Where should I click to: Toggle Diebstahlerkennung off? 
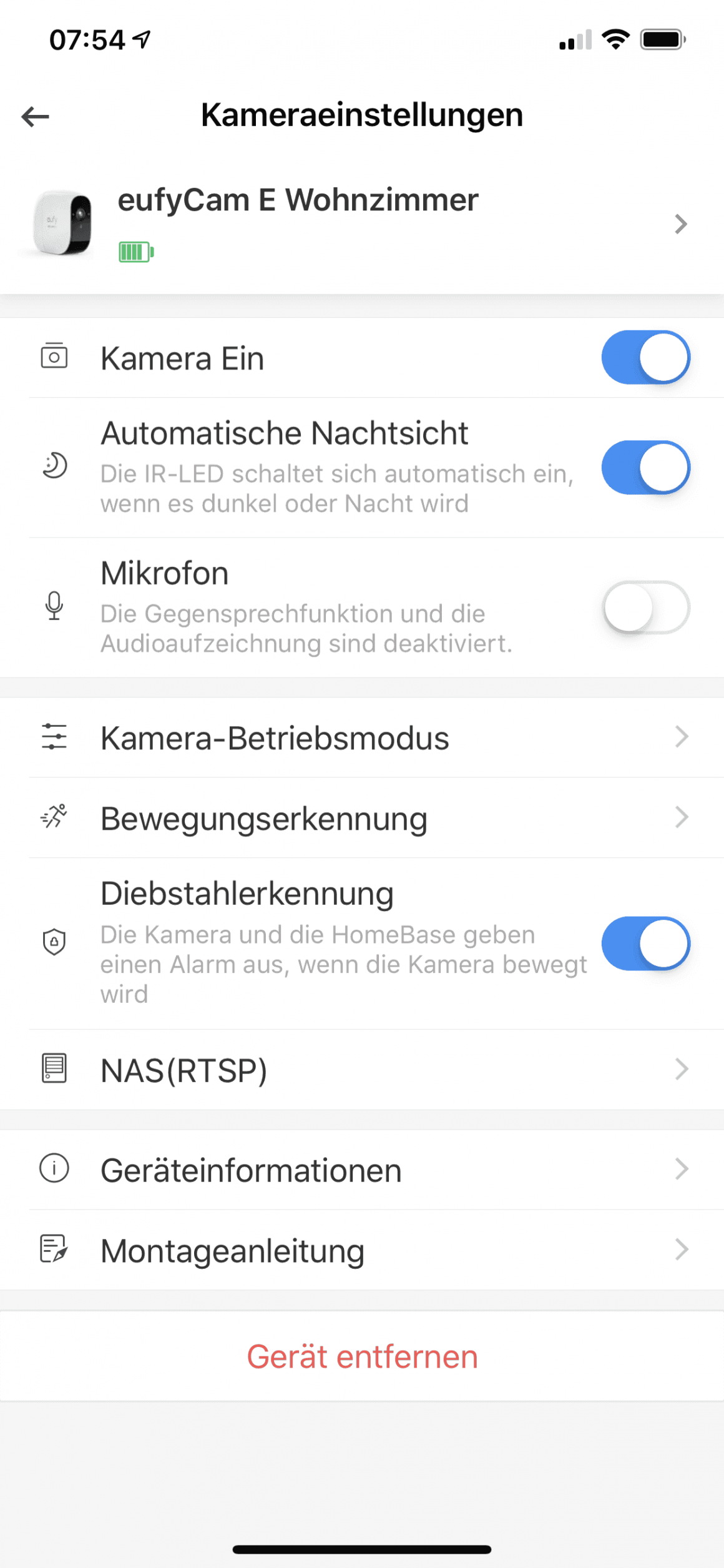pos(645,944)
